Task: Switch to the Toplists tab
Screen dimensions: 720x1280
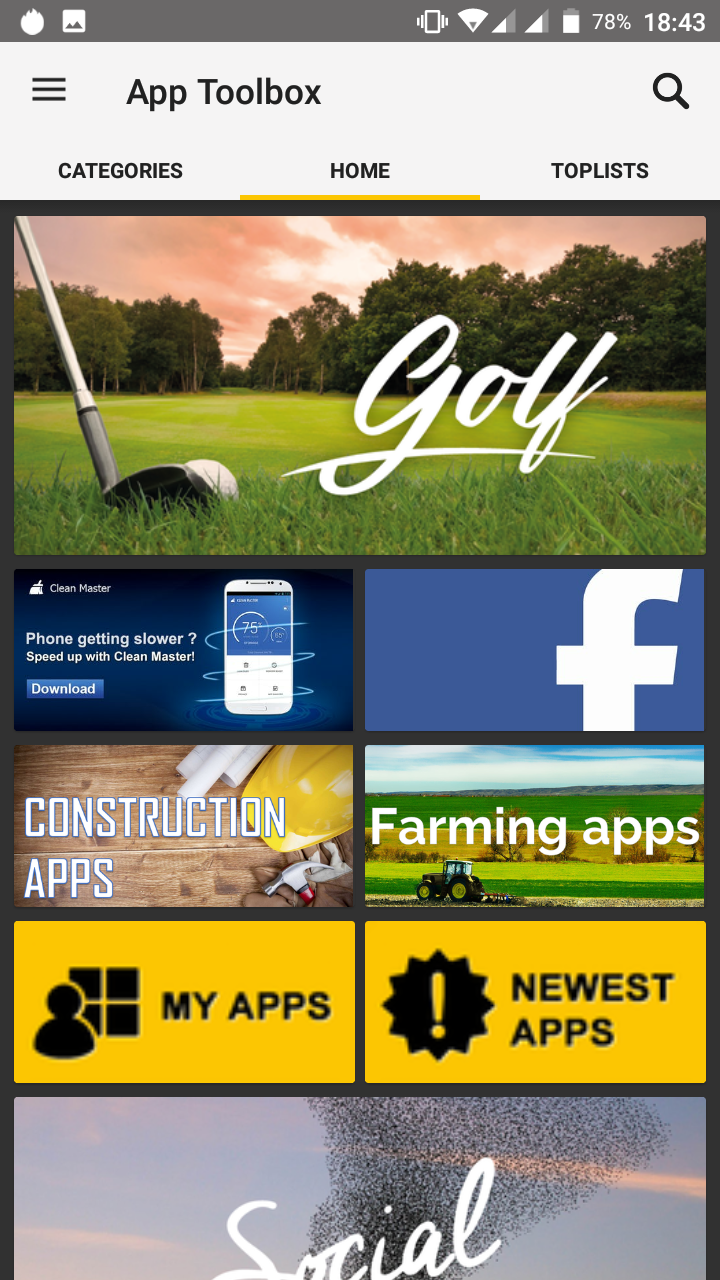Action: click(x=600, y=171)
